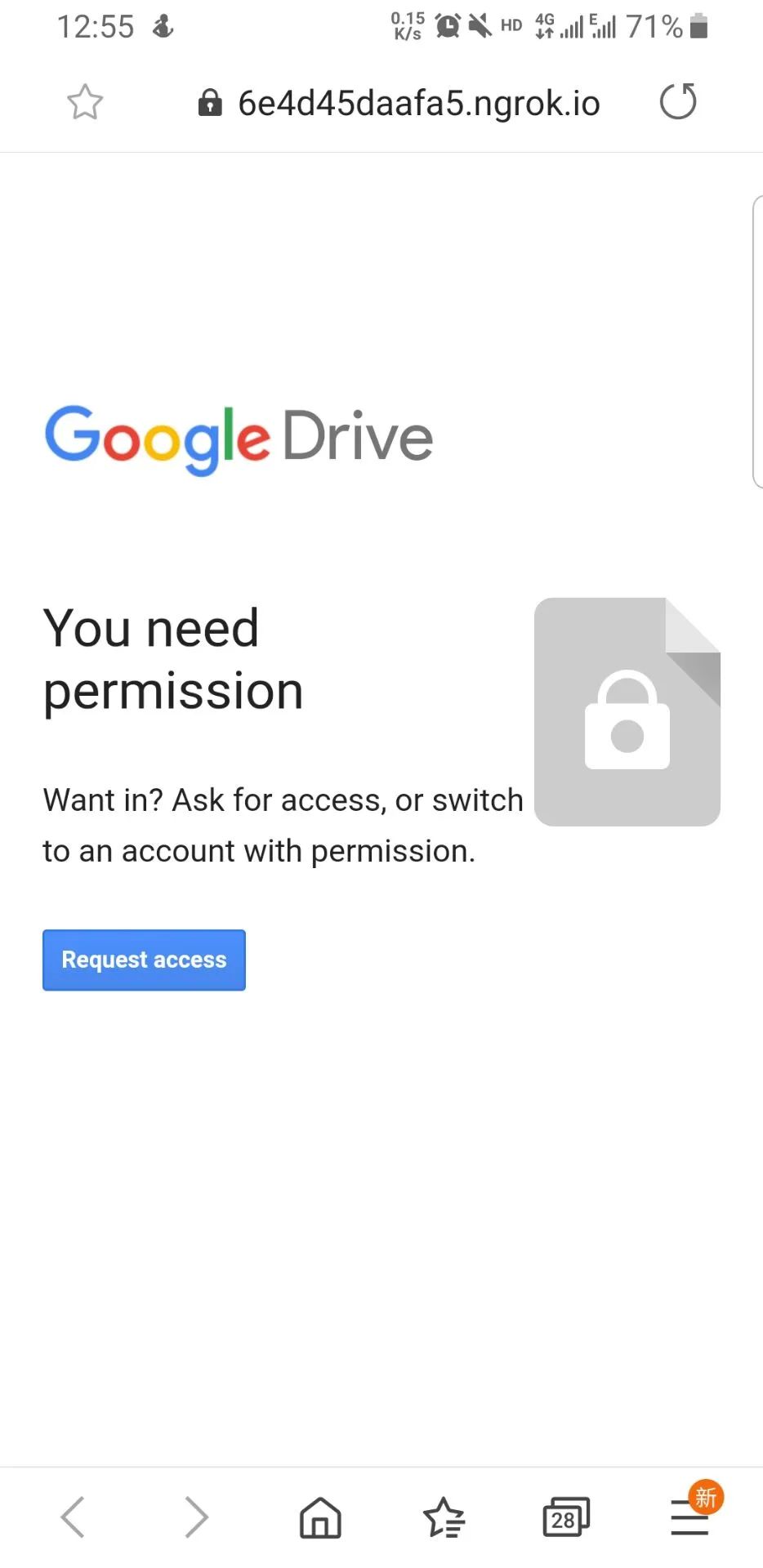Bookmark this page with the star icon
The image size is (763, 1568).
(85, 103)
